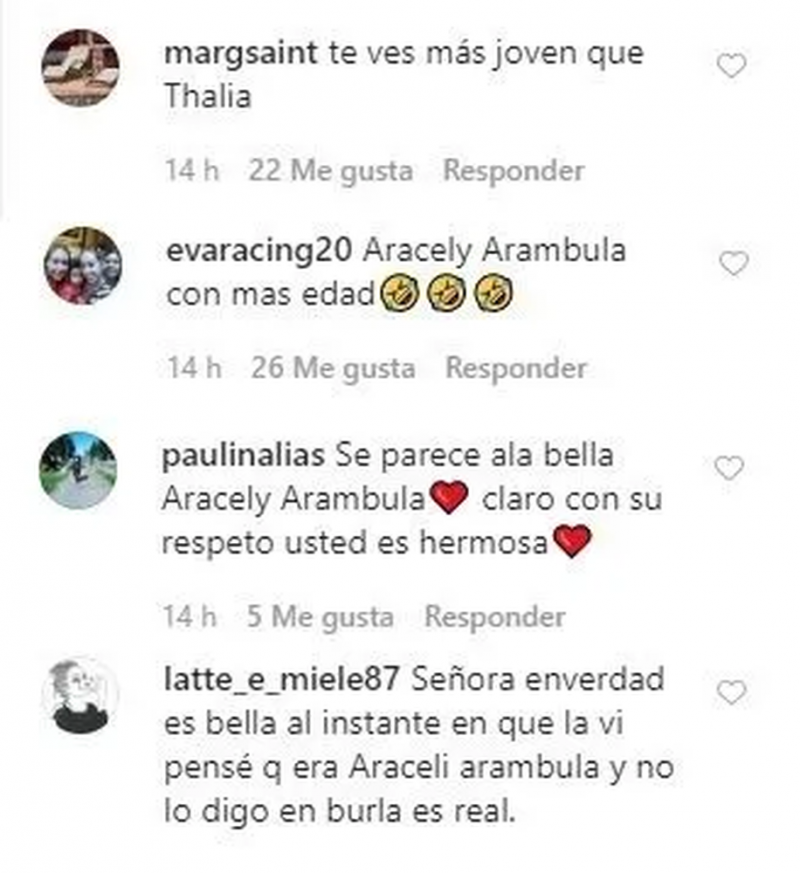The height and width of the screenshot is (873, 800).
Task: Like the comment from paulinalias
Action: tap(732, 467)
